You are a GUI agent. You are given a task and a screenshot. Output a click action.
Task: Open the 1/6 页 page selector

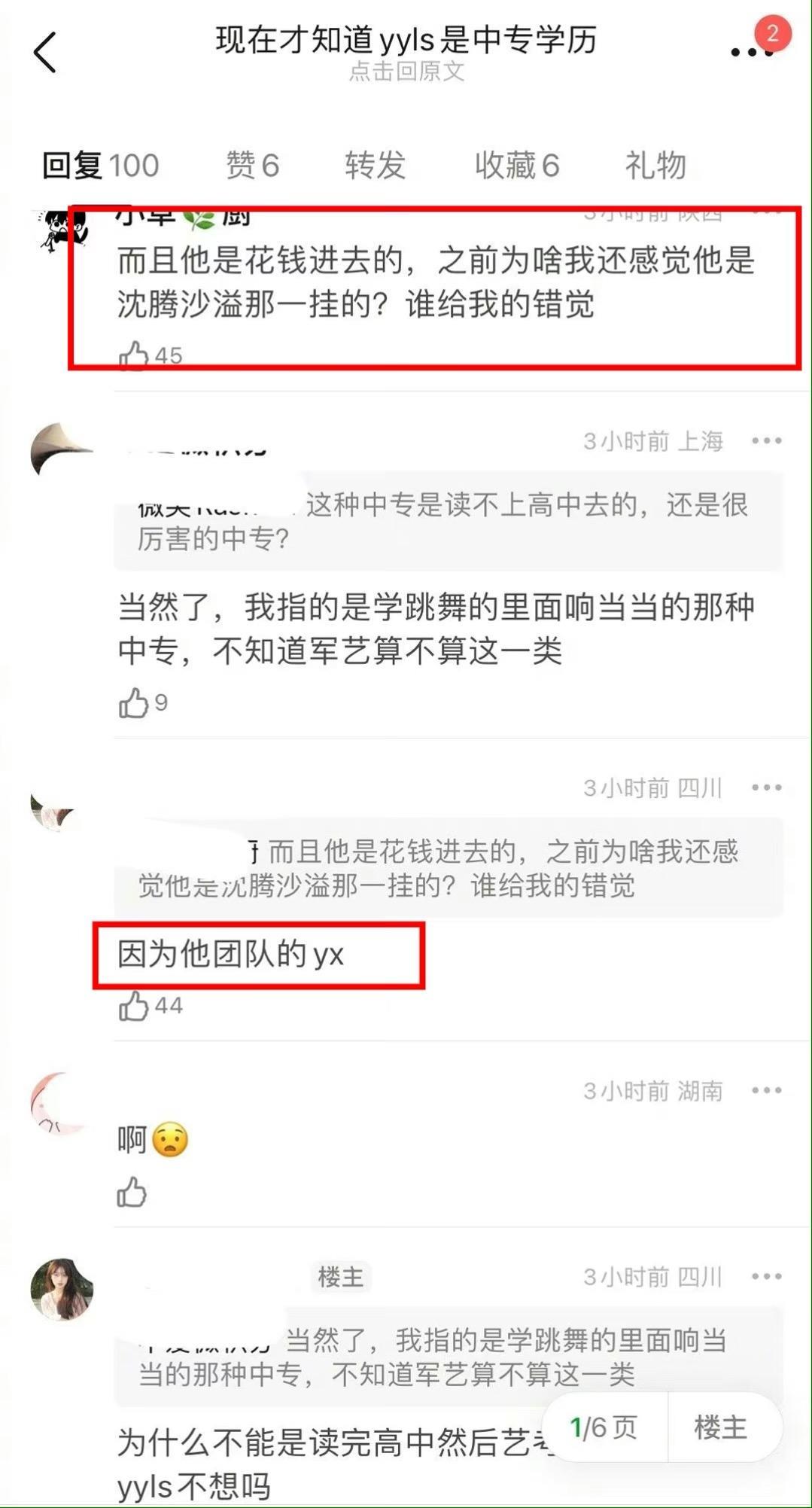pyautogui.click(x=604, y=1427)
